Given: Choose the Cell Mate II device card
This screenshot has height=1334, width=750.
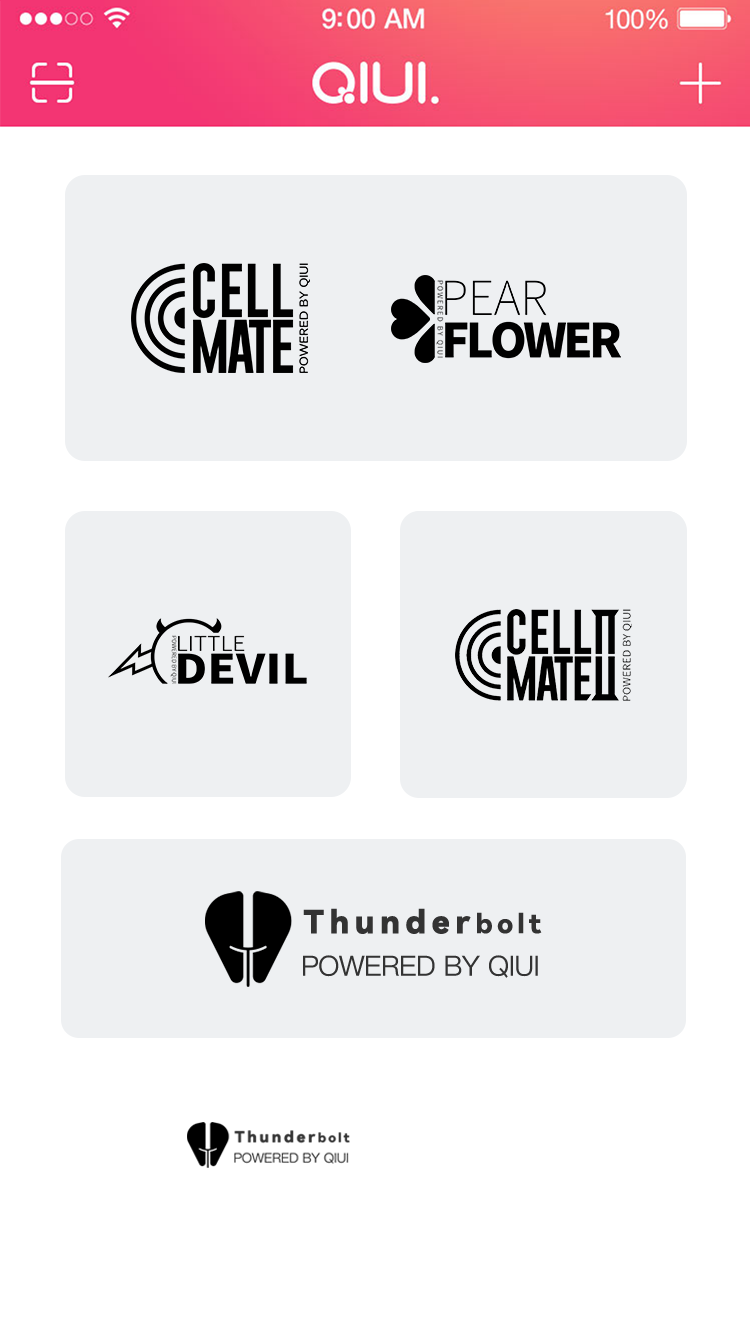Looking at the screenshot, I should tap(543, 654).
